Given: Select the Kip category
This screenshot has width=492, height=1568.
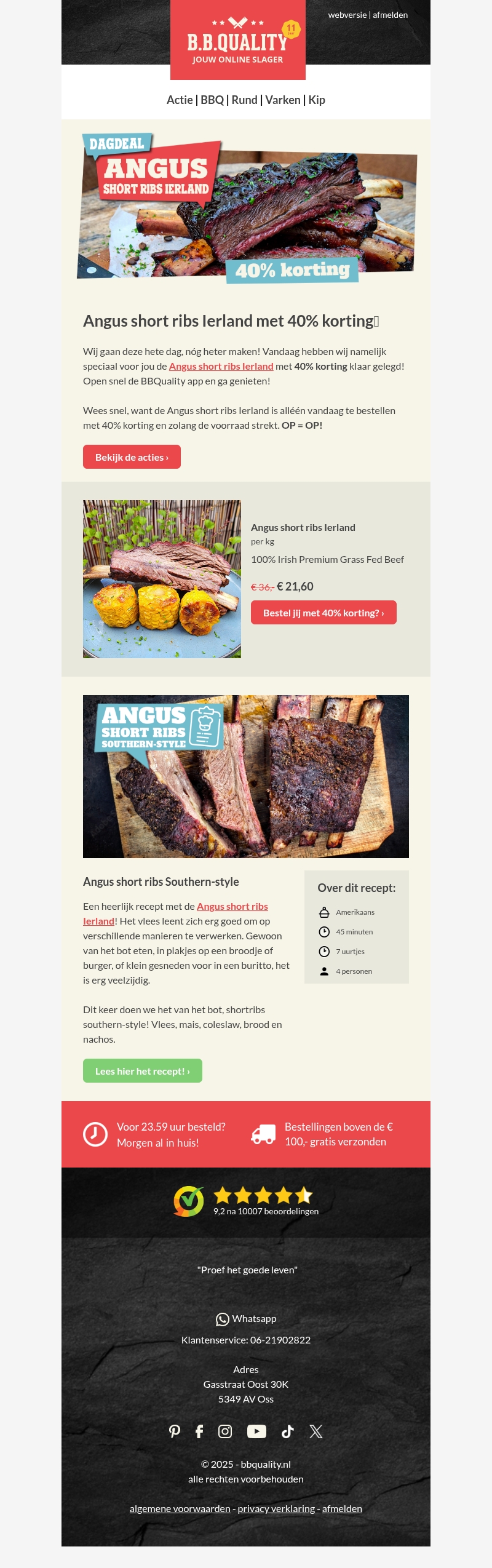Looking at the screenshot, I should point(317,100).
